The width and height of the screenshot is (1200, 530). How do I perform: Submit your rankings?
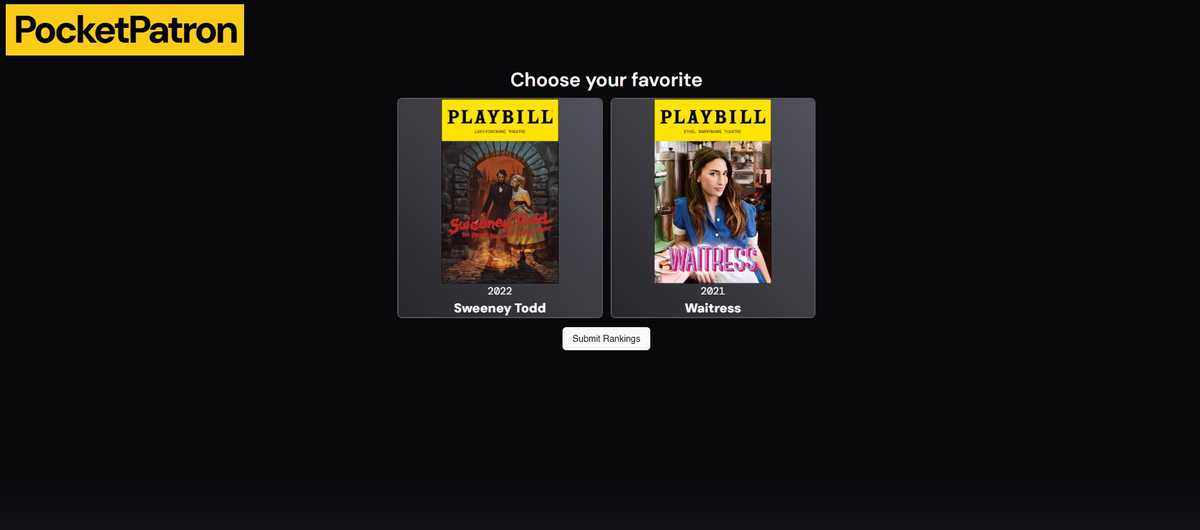[606, 339]
